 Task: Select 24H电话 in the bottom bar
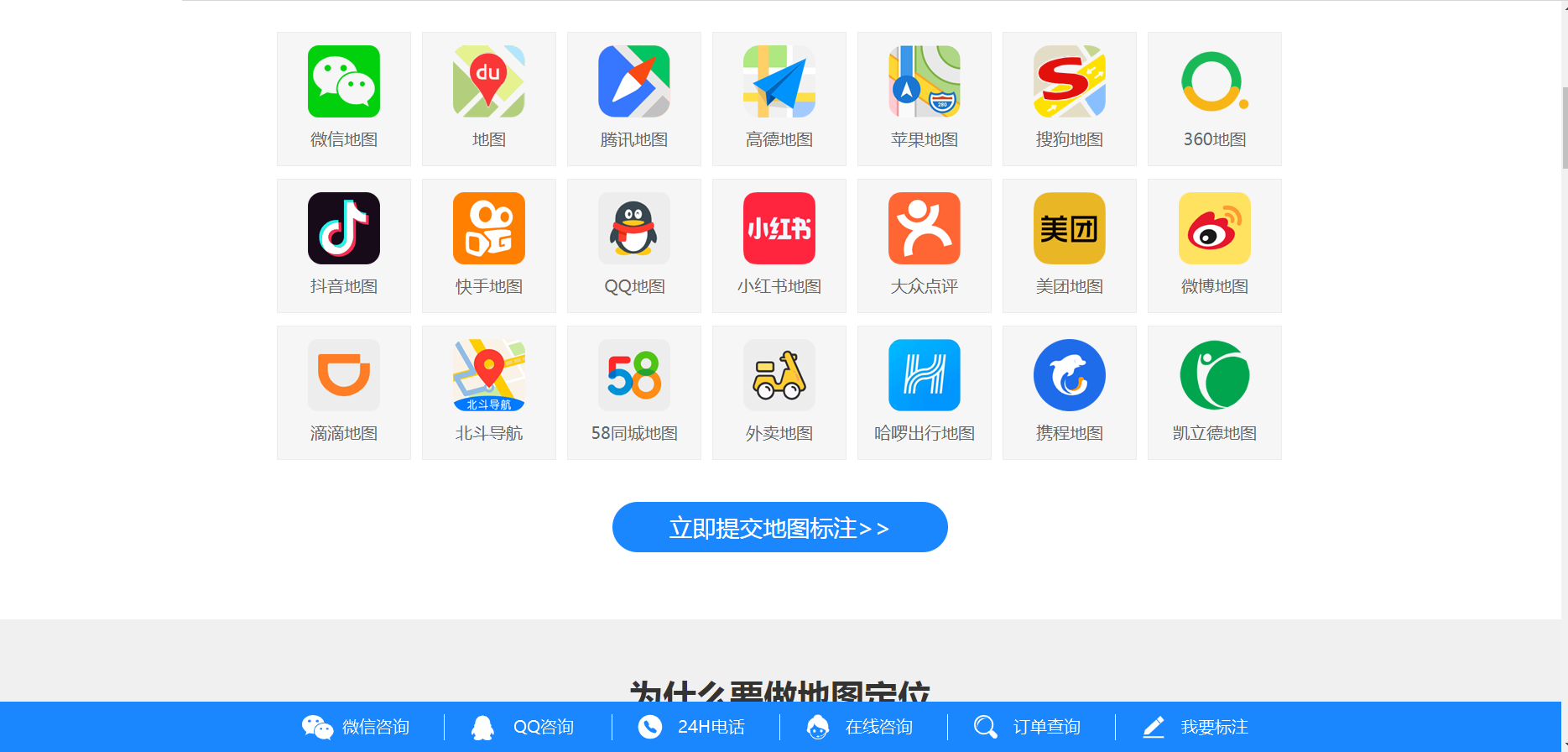pos(692,727)
